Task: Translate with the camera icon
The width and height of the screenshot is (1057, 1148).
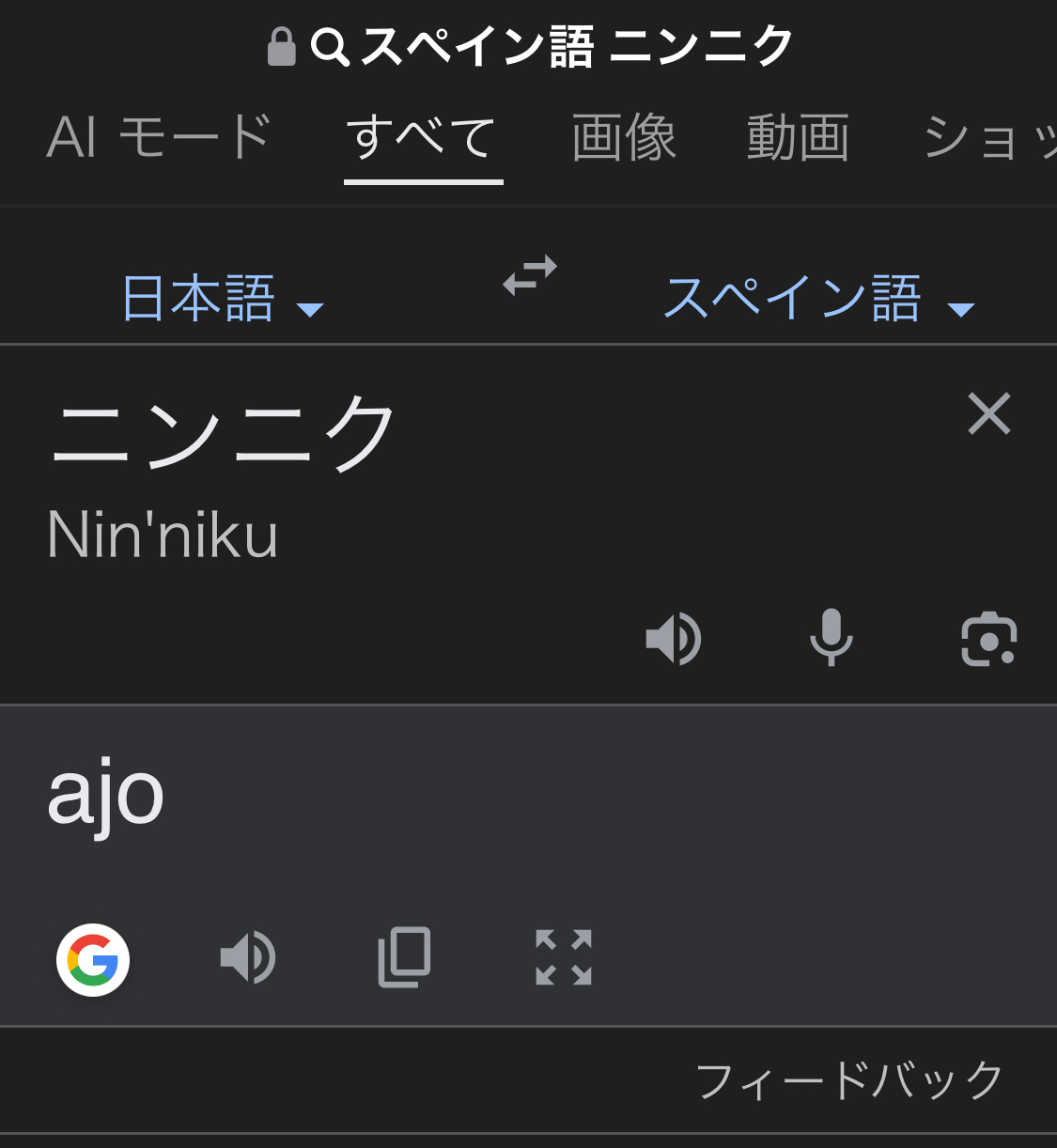Action: [988, 639]
